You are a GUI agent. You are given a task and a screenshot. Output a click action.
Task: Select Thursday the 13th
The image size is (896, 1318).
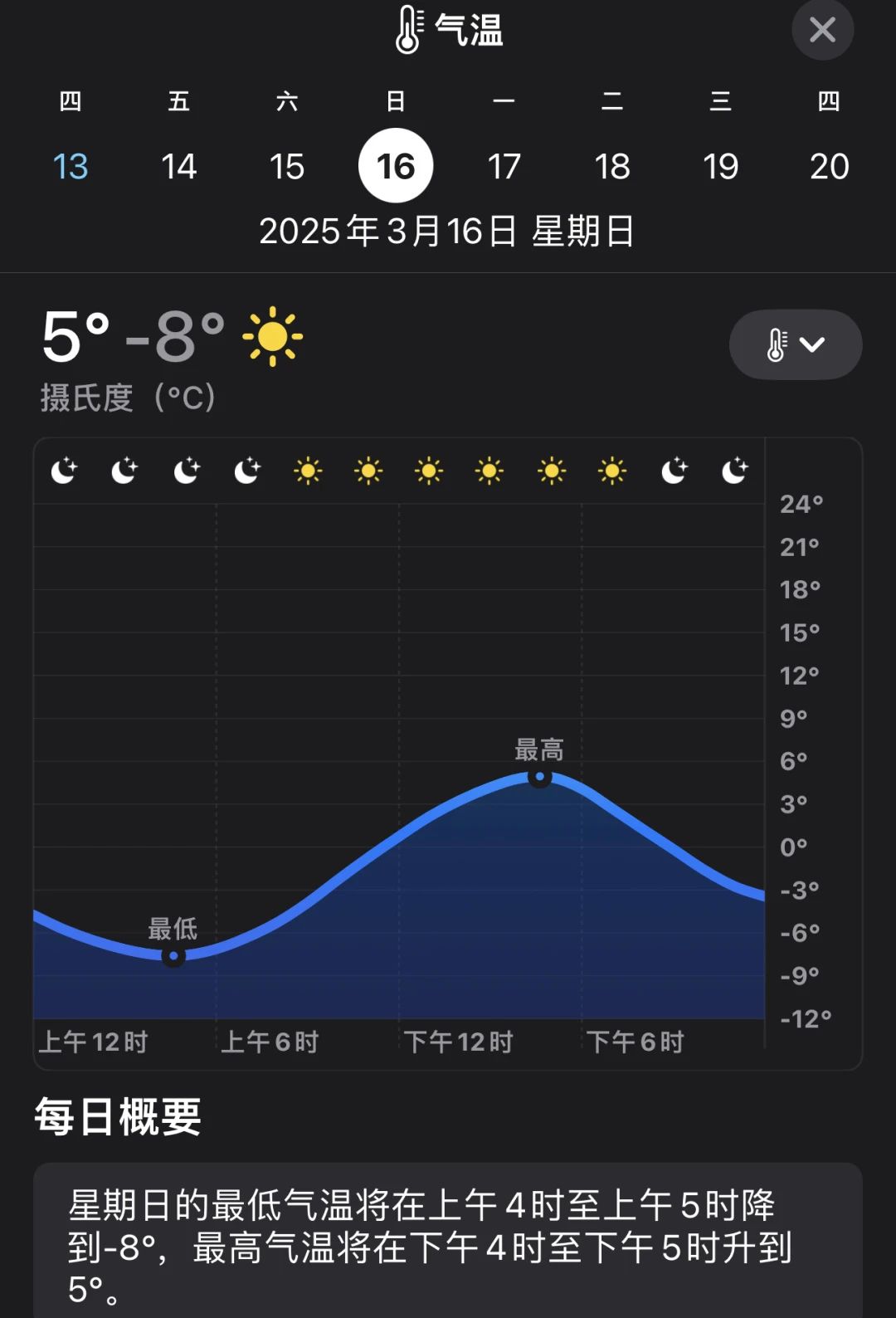click(71, 166)
